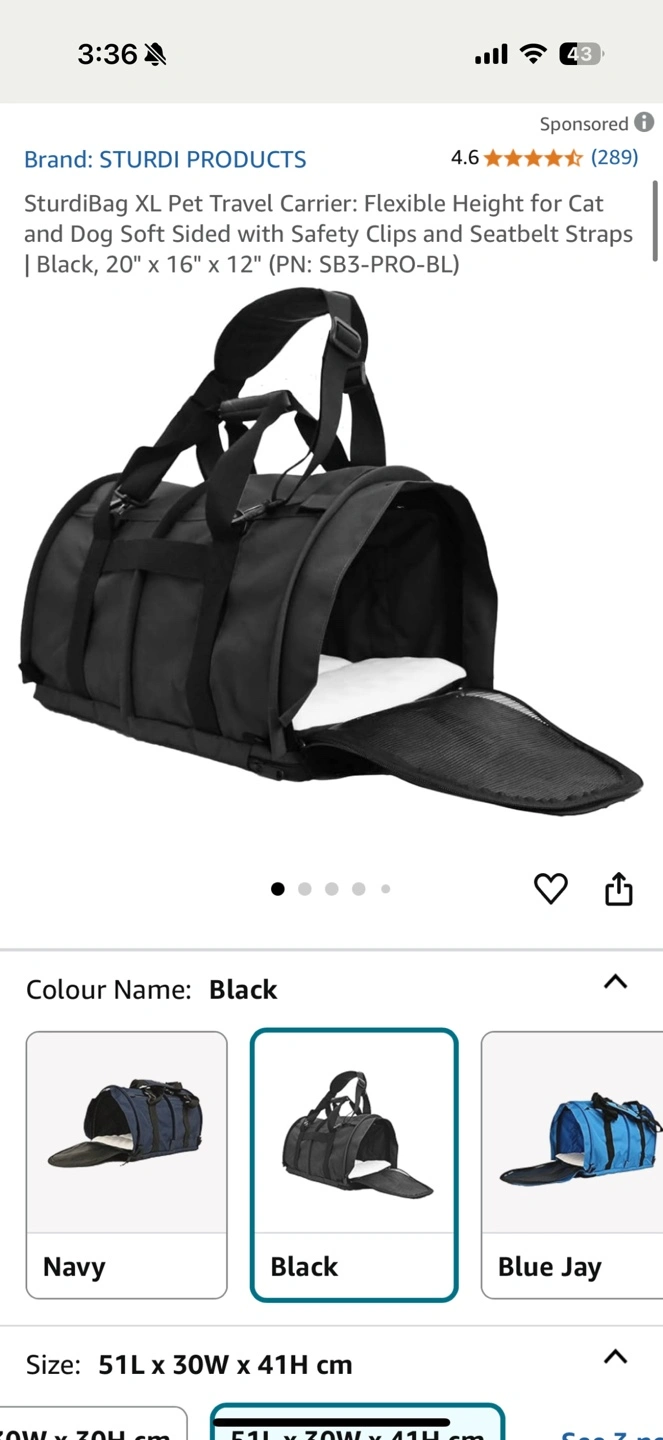Select the Black colour option
663x1440 pixels.
(x=354, y=1165)
